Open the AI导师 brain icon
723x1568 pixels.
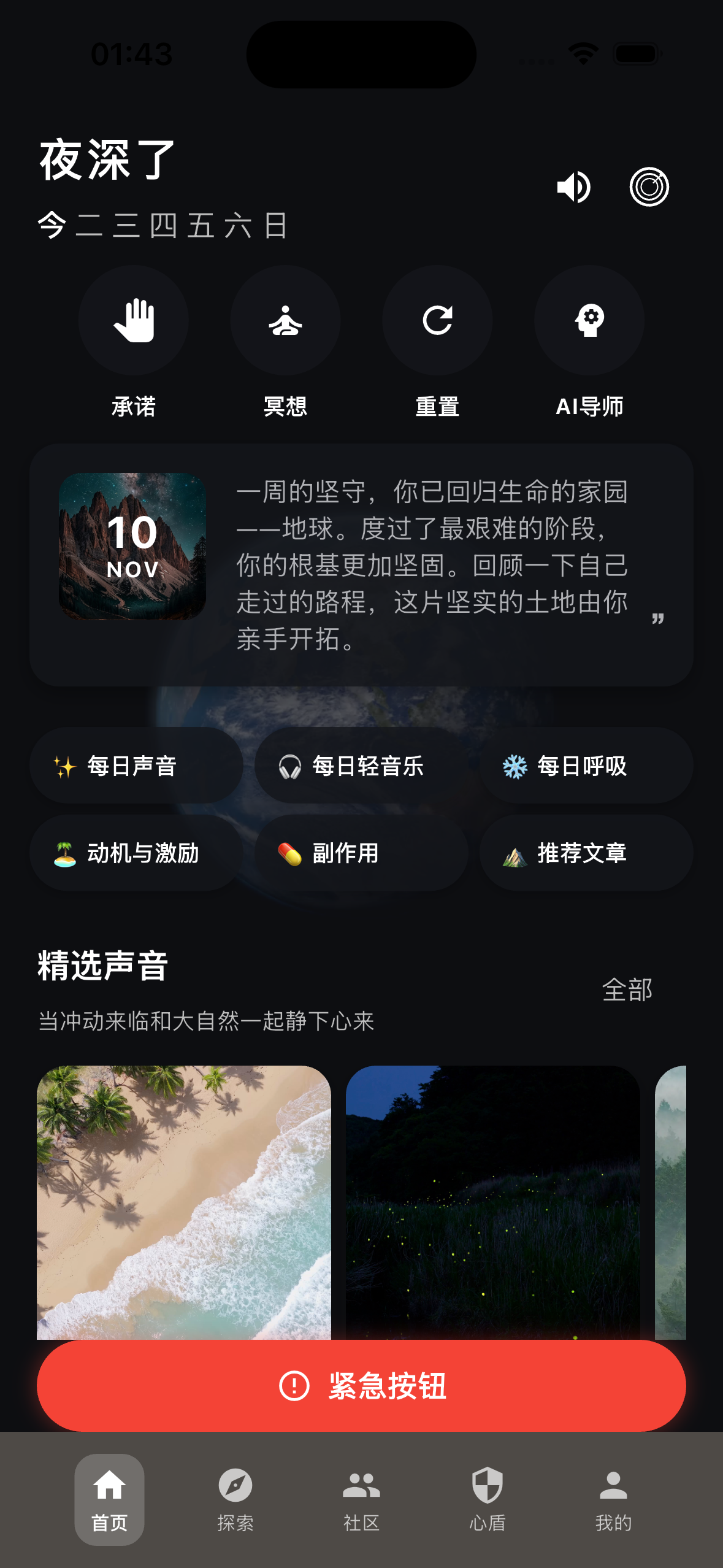(x=589, y=320)
